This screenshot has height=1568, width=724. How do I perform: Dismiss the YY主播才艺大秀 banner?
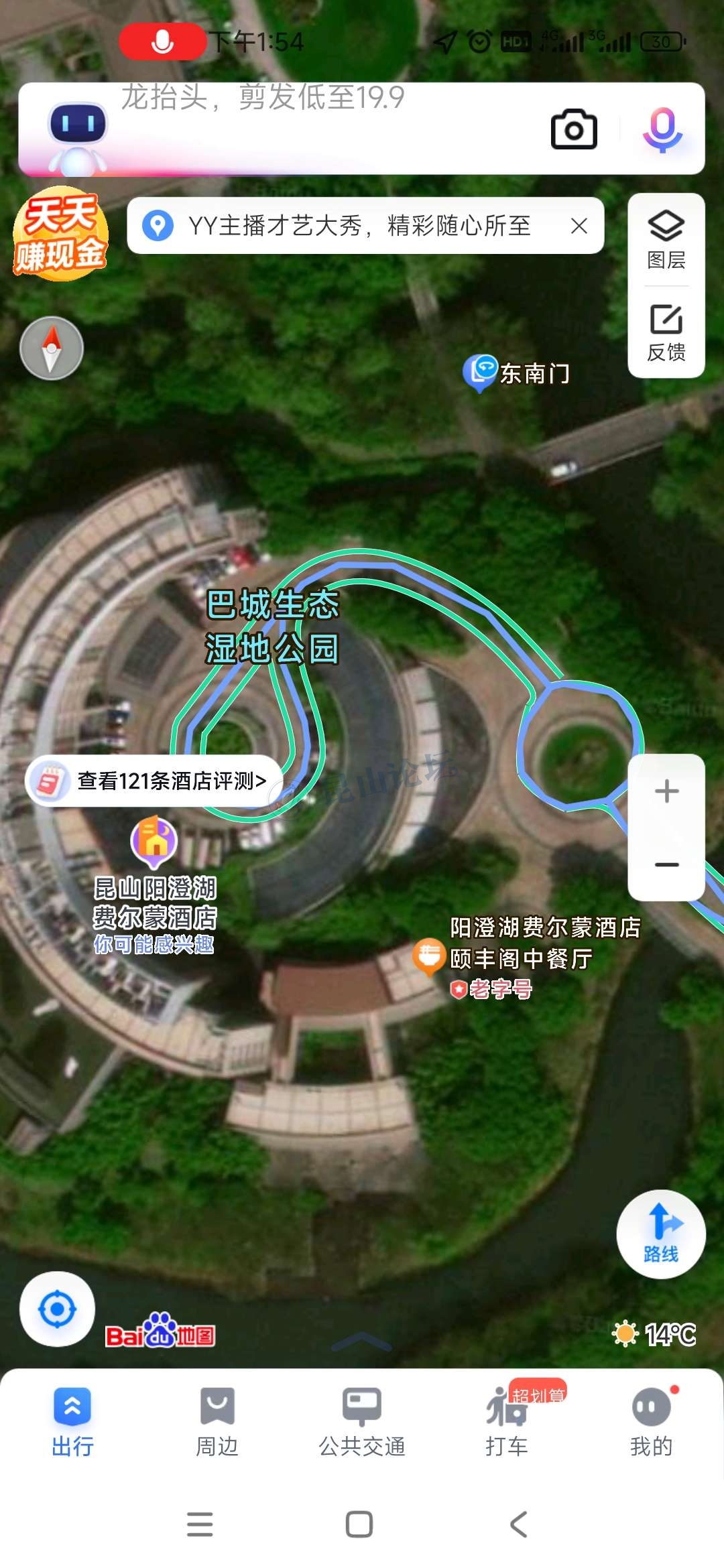579,226
